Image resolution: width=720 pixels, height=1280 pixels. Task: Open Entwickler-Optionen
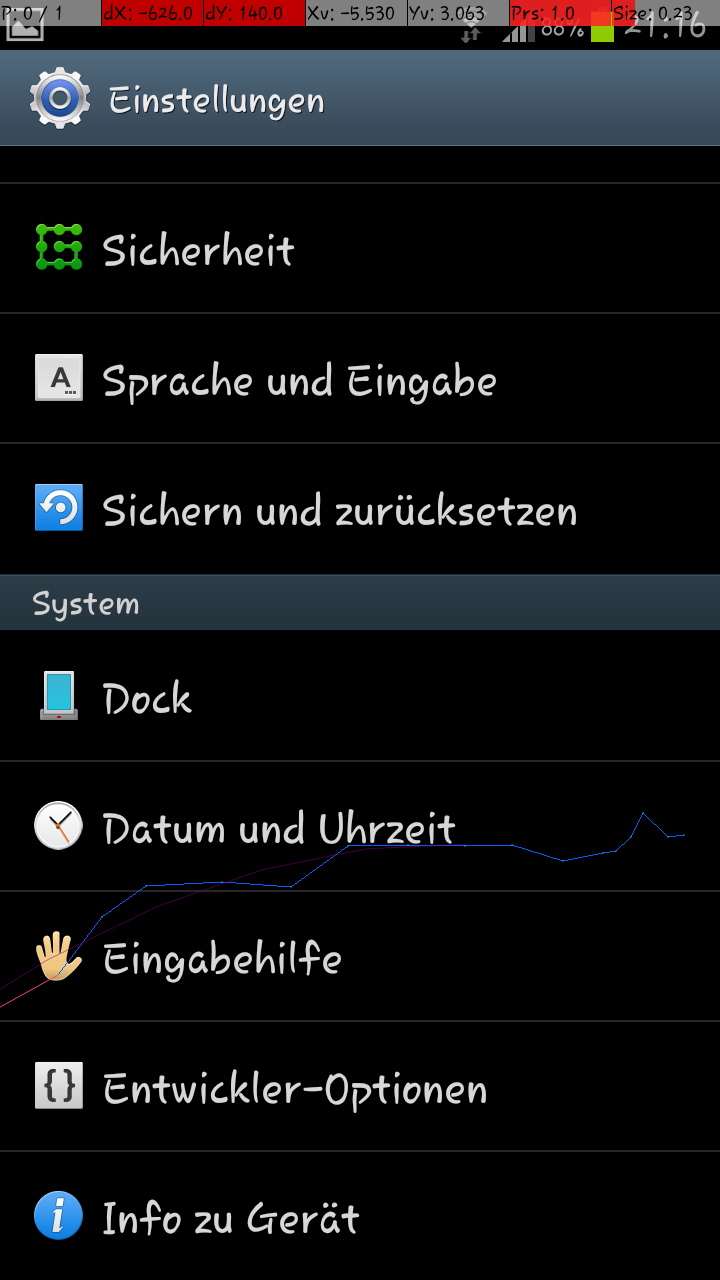point(360,1086)
